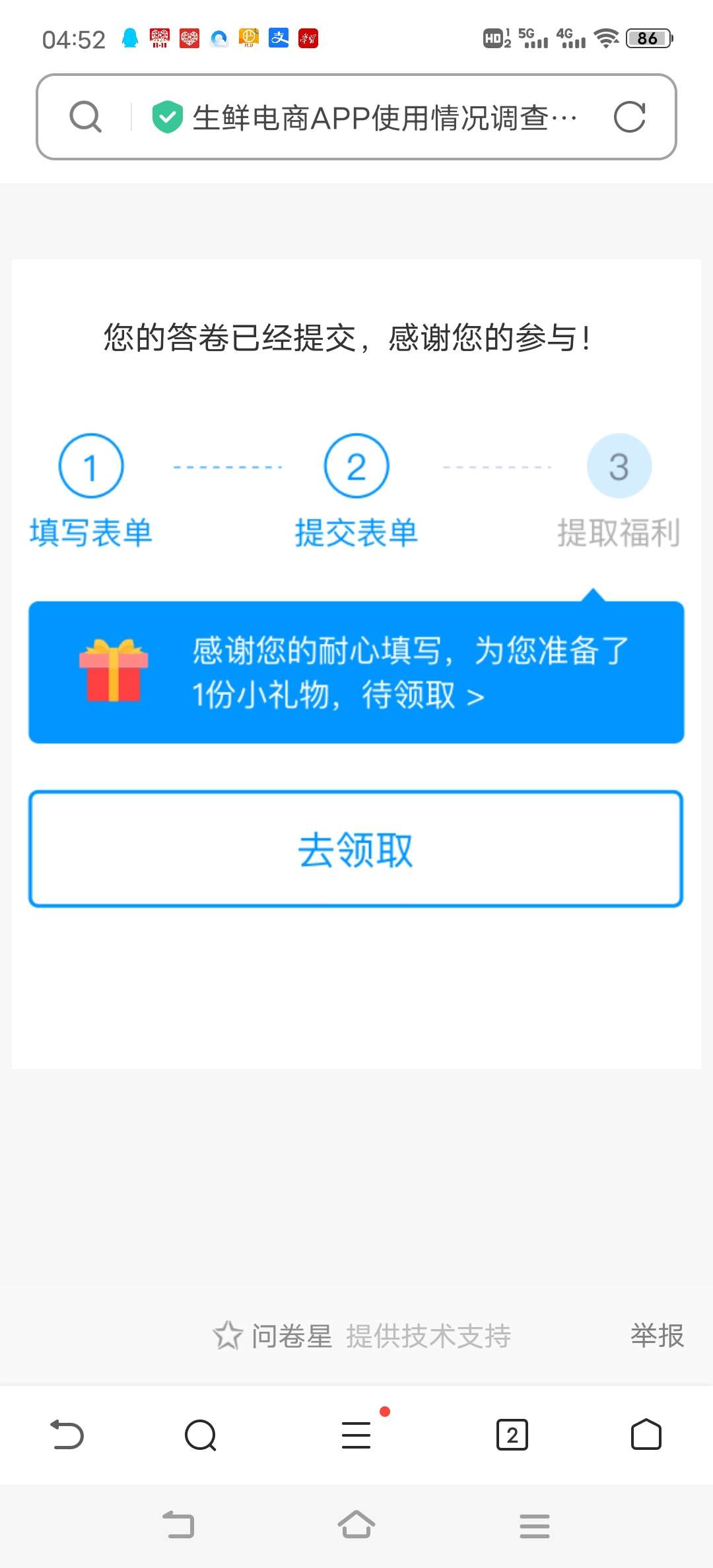
Task: Tap system home button
Action: 356,1525
